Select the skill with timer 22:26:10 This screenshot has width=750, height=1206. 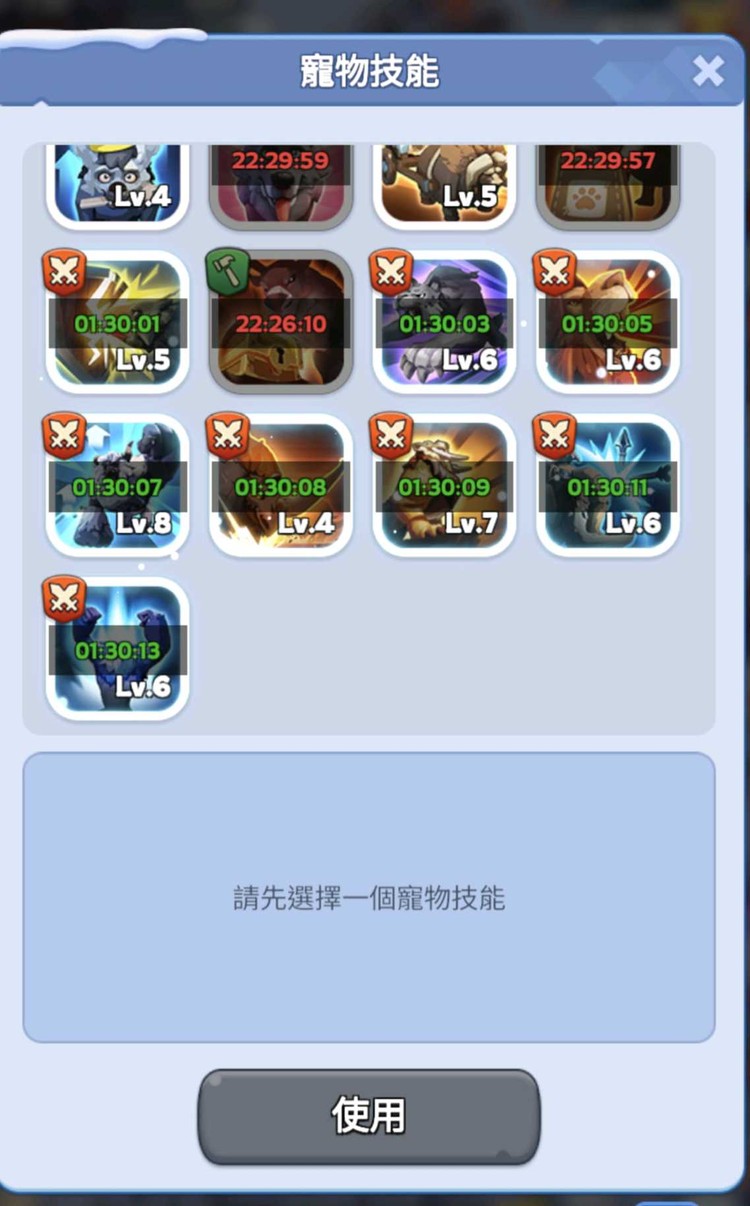point(281,322)
